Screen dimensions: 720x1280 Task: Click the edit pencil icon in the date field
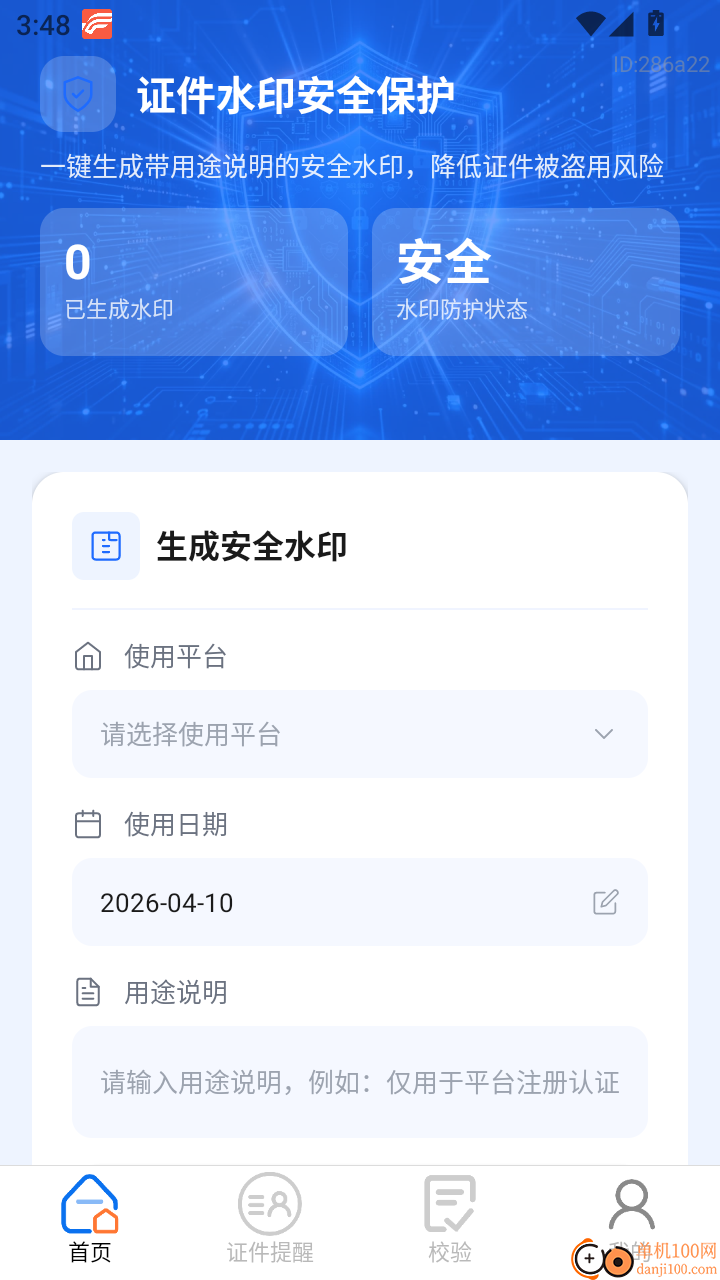tap(604, 902)
